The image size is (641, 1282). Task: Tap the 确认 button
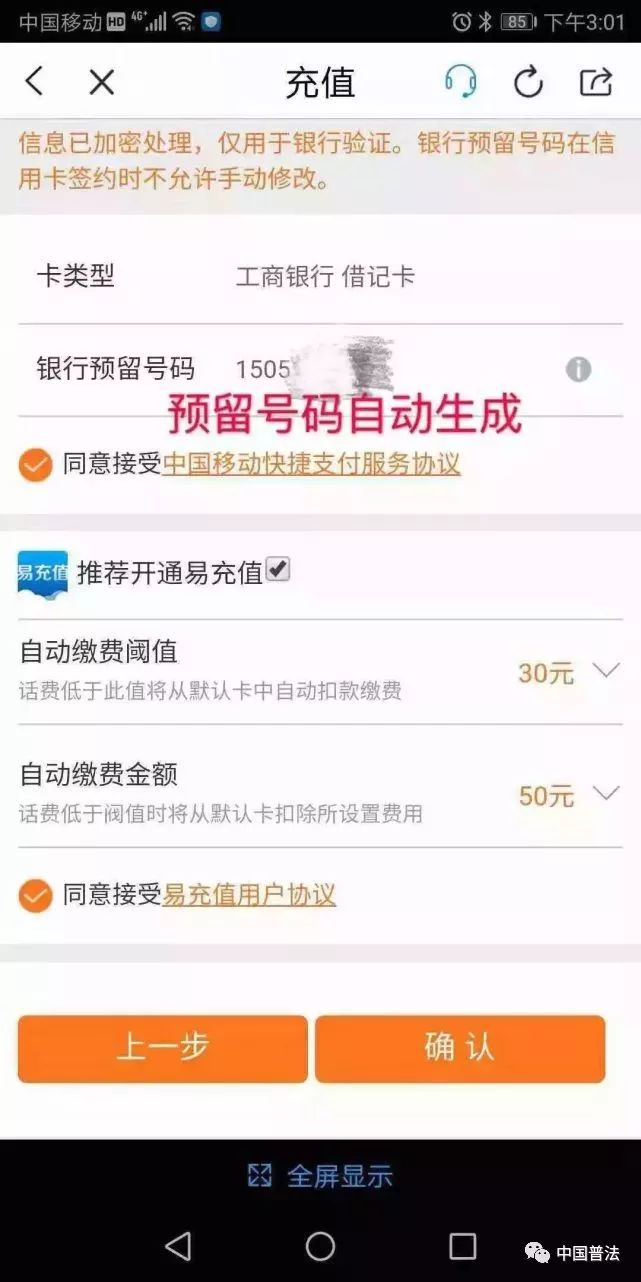tap(460, 1048)
